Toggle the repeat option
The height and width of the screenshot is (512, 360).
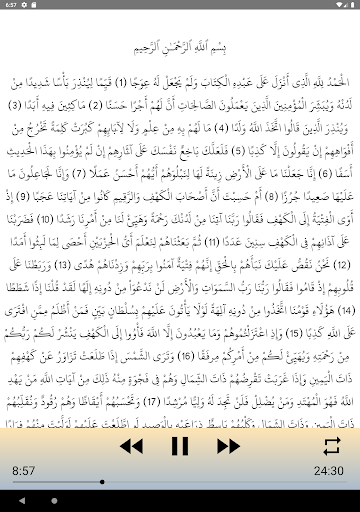coord(332,446)
